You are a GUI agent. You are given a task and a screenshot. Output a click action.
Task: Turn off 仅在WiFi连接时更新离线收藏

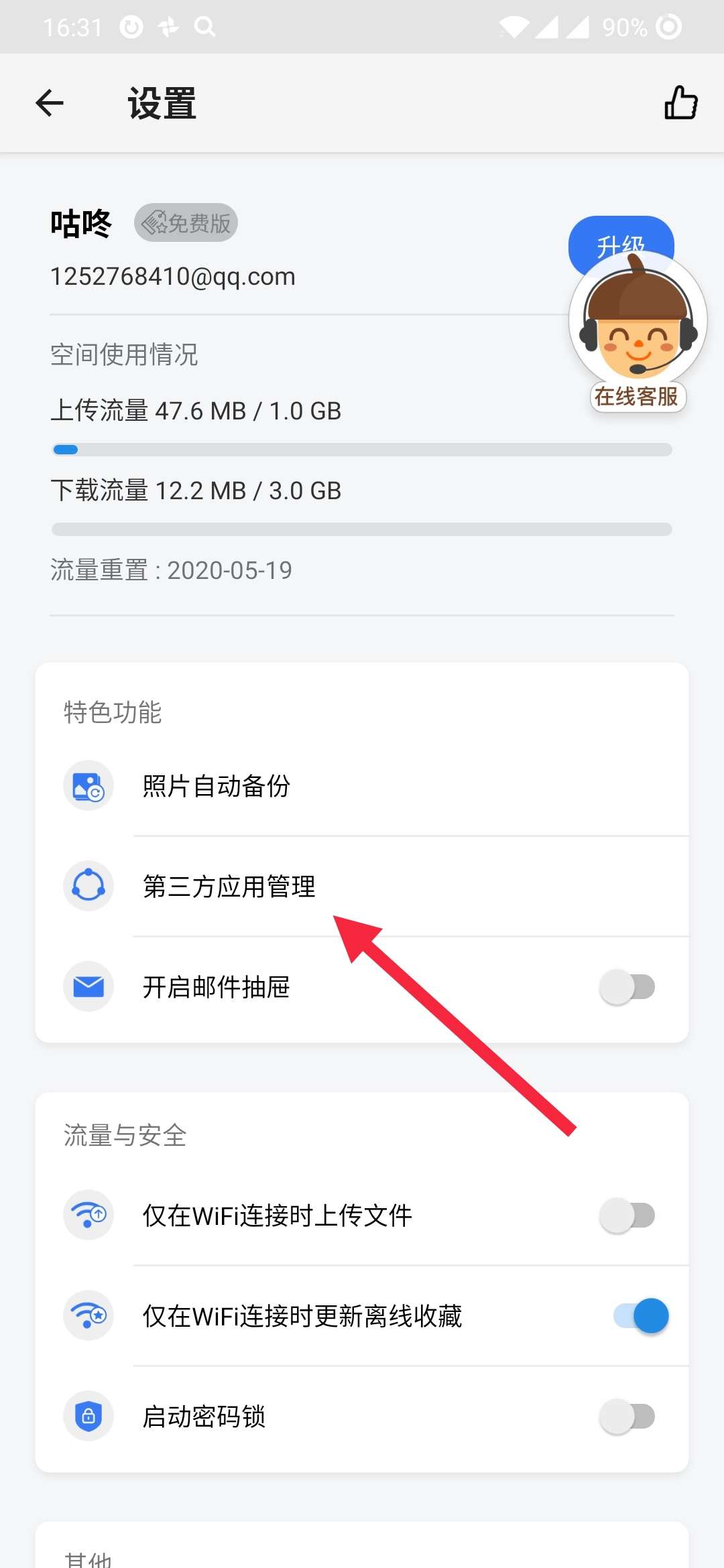click(641, 1315)
